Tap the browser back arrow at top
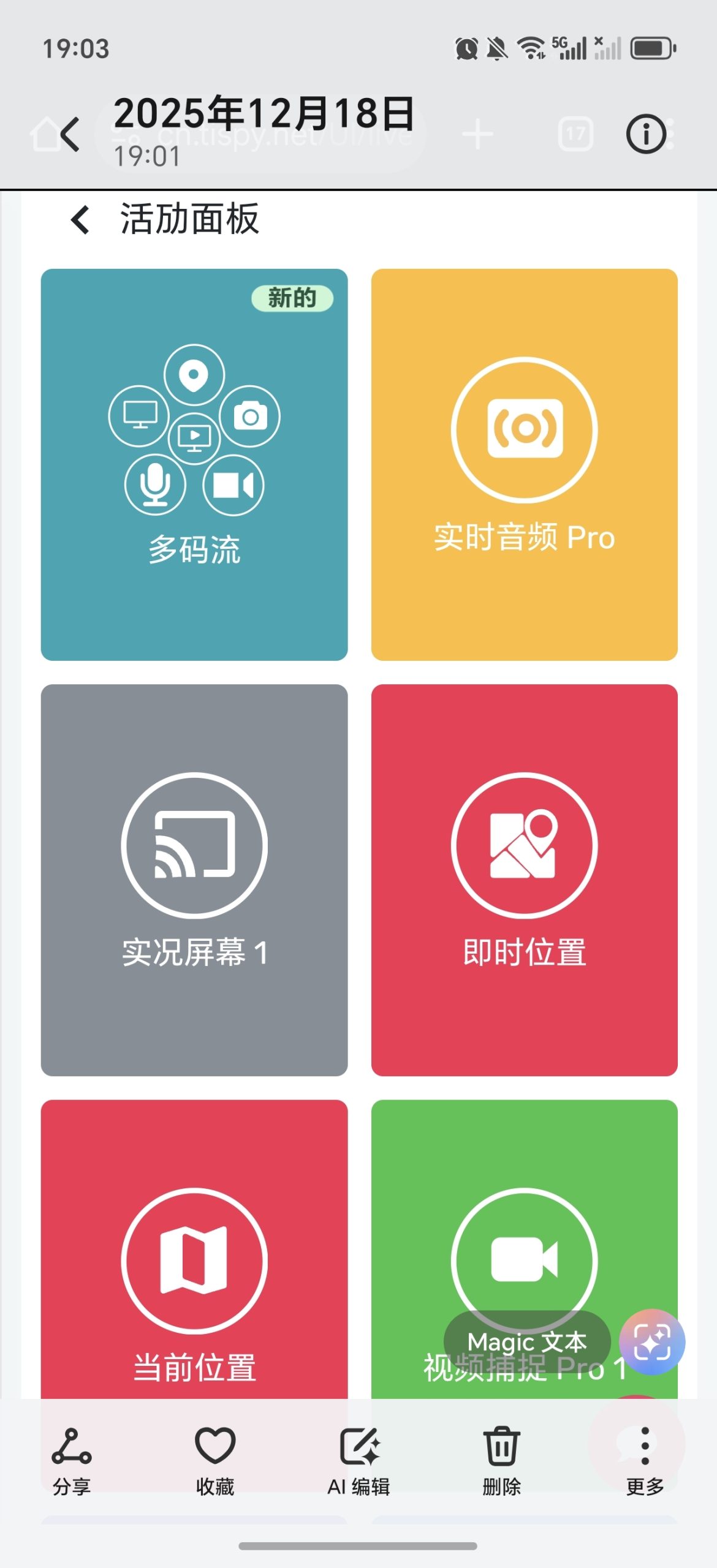Viewport: 717px width, 1568px height. pyautogui.click(x=69, y=135)
